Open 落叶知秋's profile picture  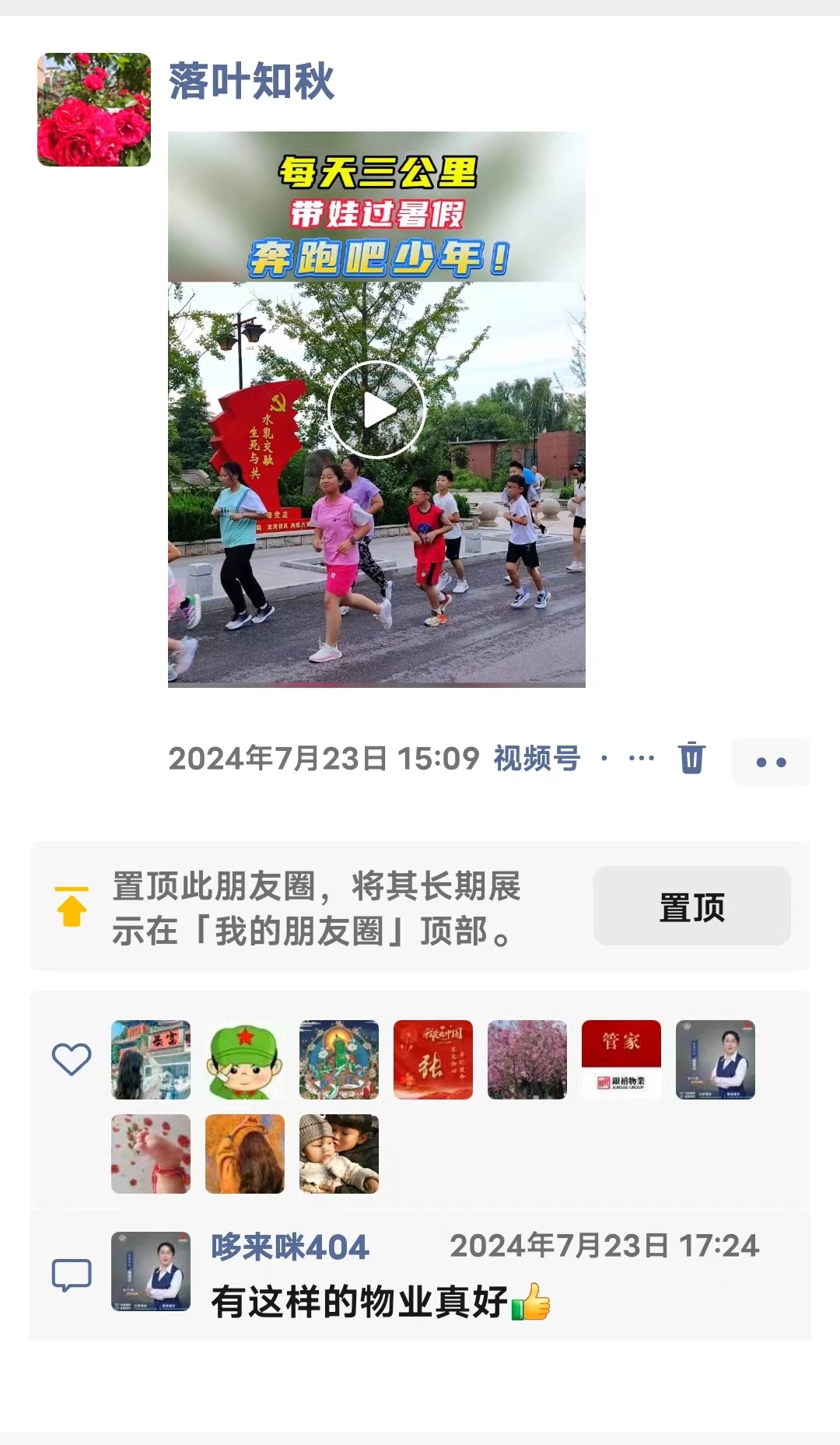pyautogui.click(x=94, y=110)
